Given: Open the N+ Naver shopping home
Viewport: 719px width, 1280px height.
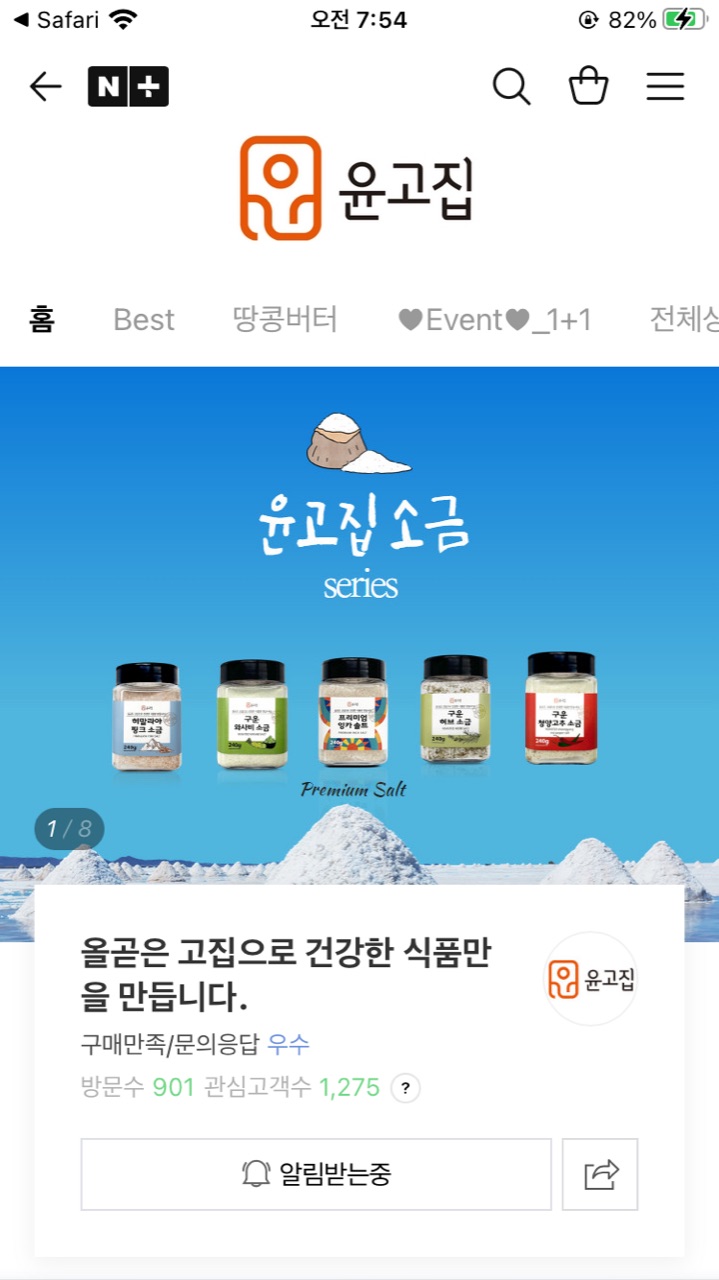Looking at the screenshot, I should pos(128,87).
